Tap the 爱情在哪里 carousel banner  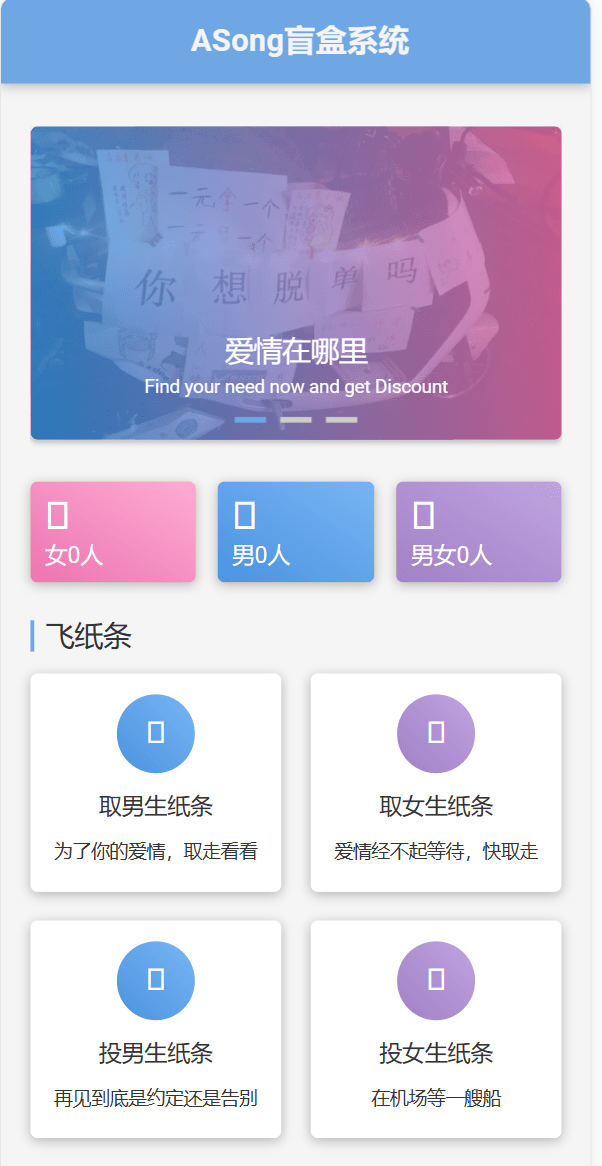296,283
